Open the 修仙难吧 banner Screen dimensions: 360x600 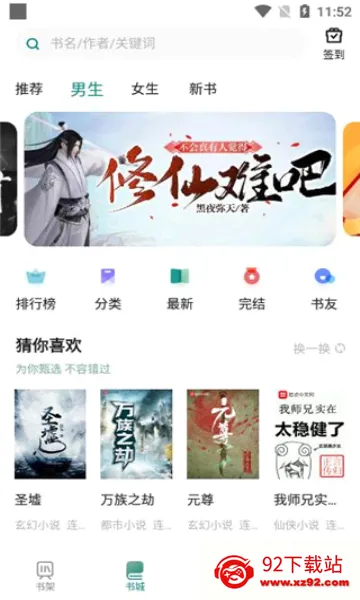pyautogui.click(x=180, y=179)
